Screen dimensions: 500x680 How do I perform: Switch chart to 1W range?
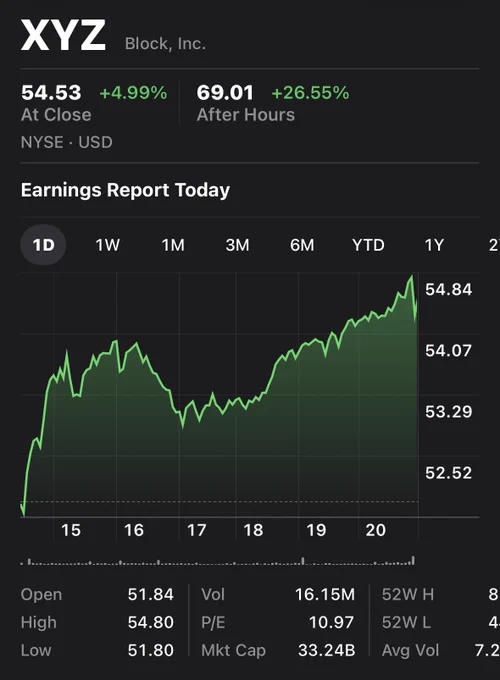pos(108,245)
